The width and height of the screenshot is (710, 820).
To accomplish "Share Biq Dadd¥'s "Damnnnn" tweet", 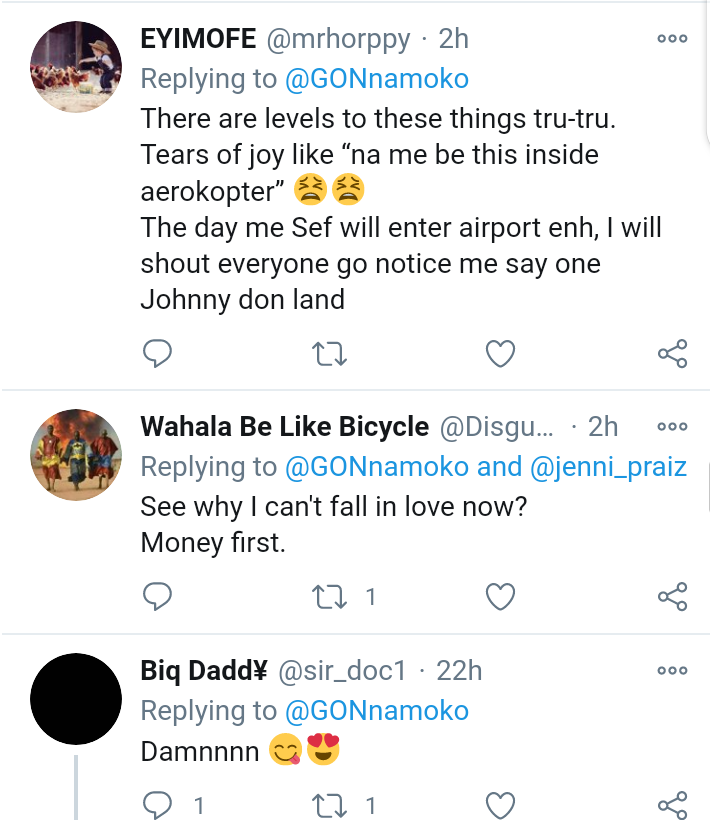I will click(x=672, y=805).
